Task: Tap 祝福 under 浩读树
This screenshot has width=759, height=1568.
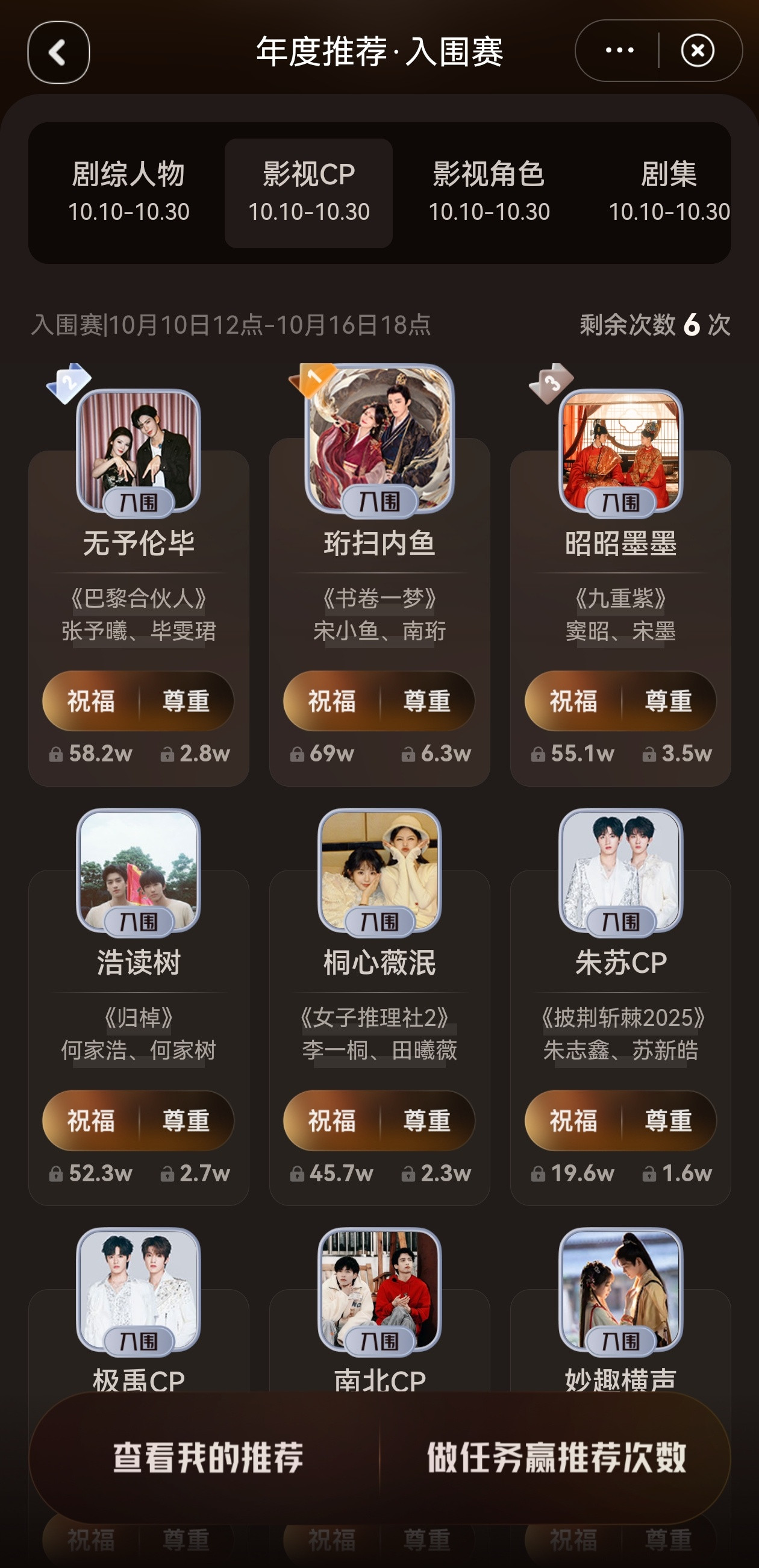Action: pos(92,1120)
